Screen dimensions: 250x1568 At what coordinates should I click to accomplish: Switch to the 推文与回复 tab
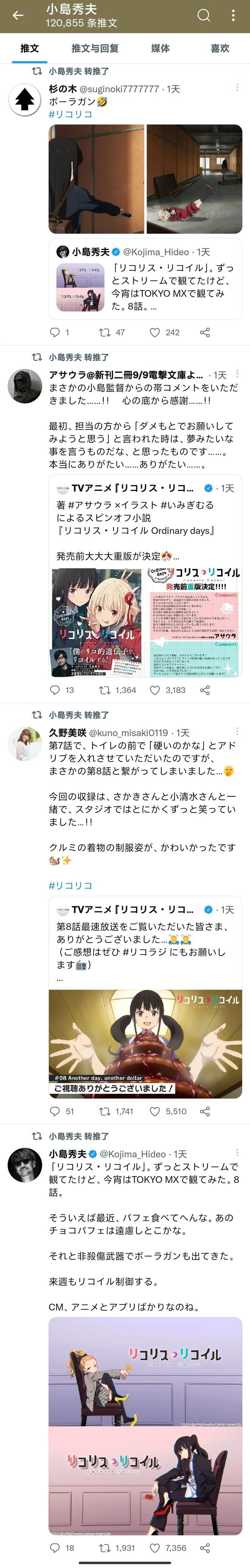point(95,49)
